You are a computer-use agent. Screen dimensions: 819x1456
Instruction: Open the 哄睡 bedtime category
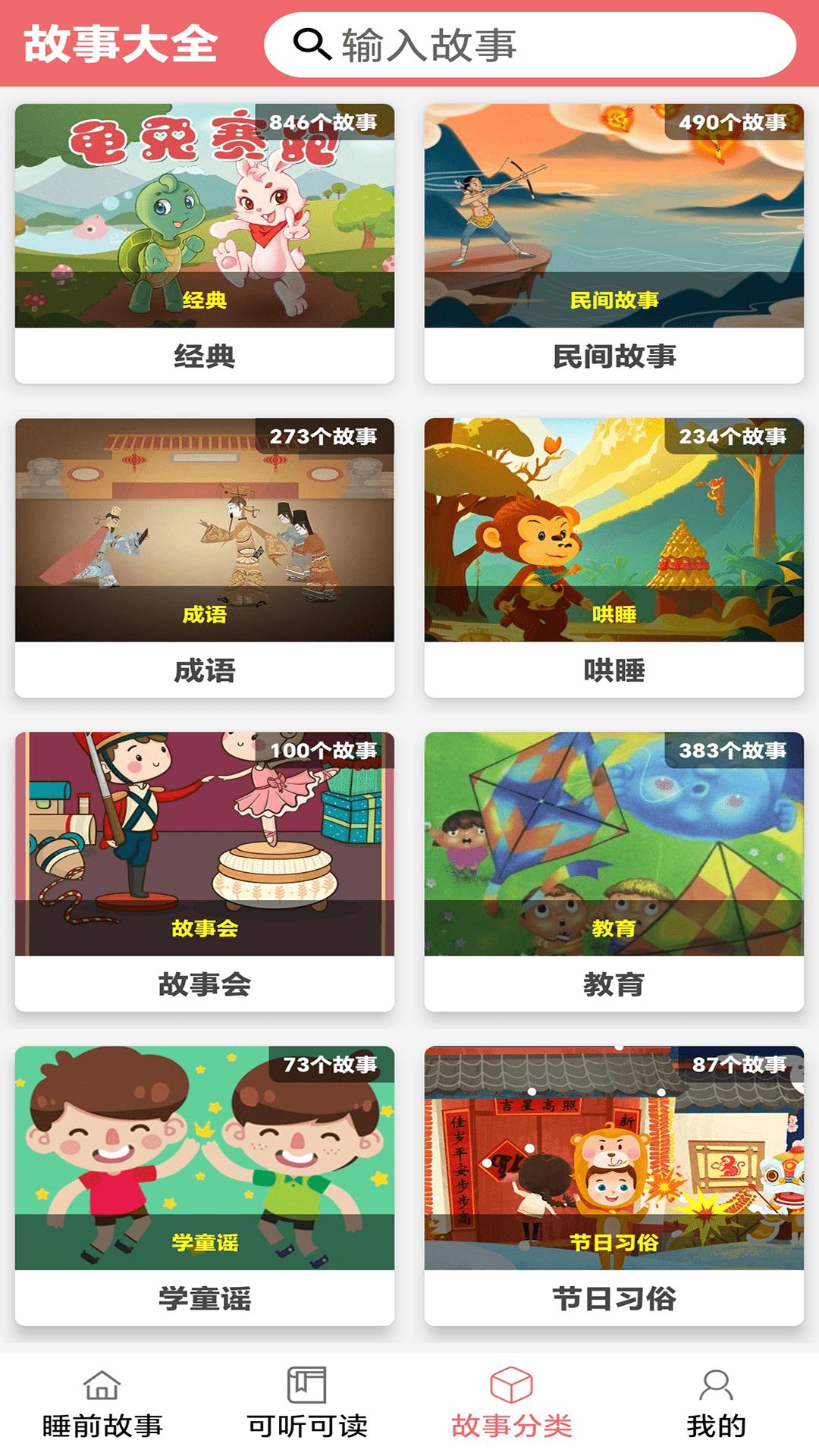(x=613, y=557)
